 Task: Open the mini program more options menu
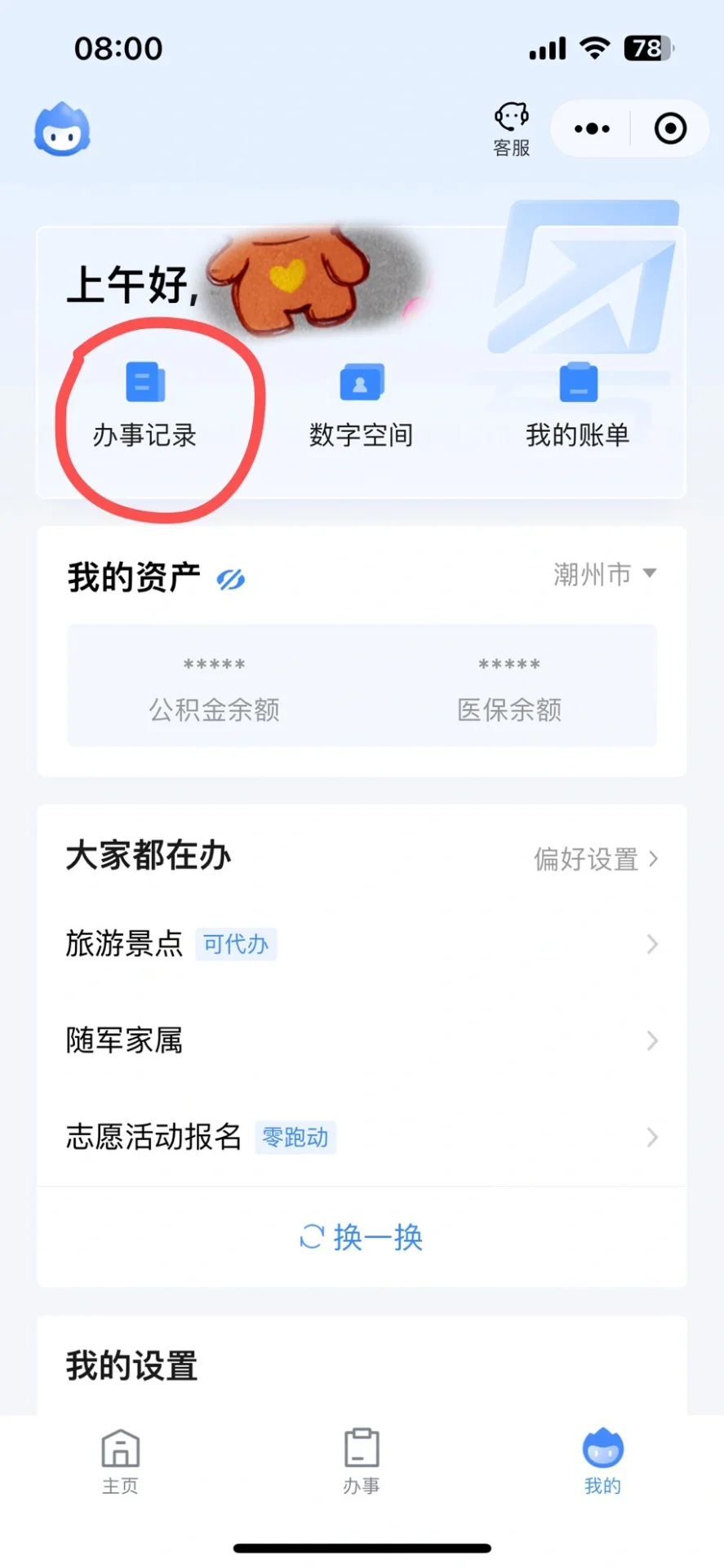pos(592,129)
